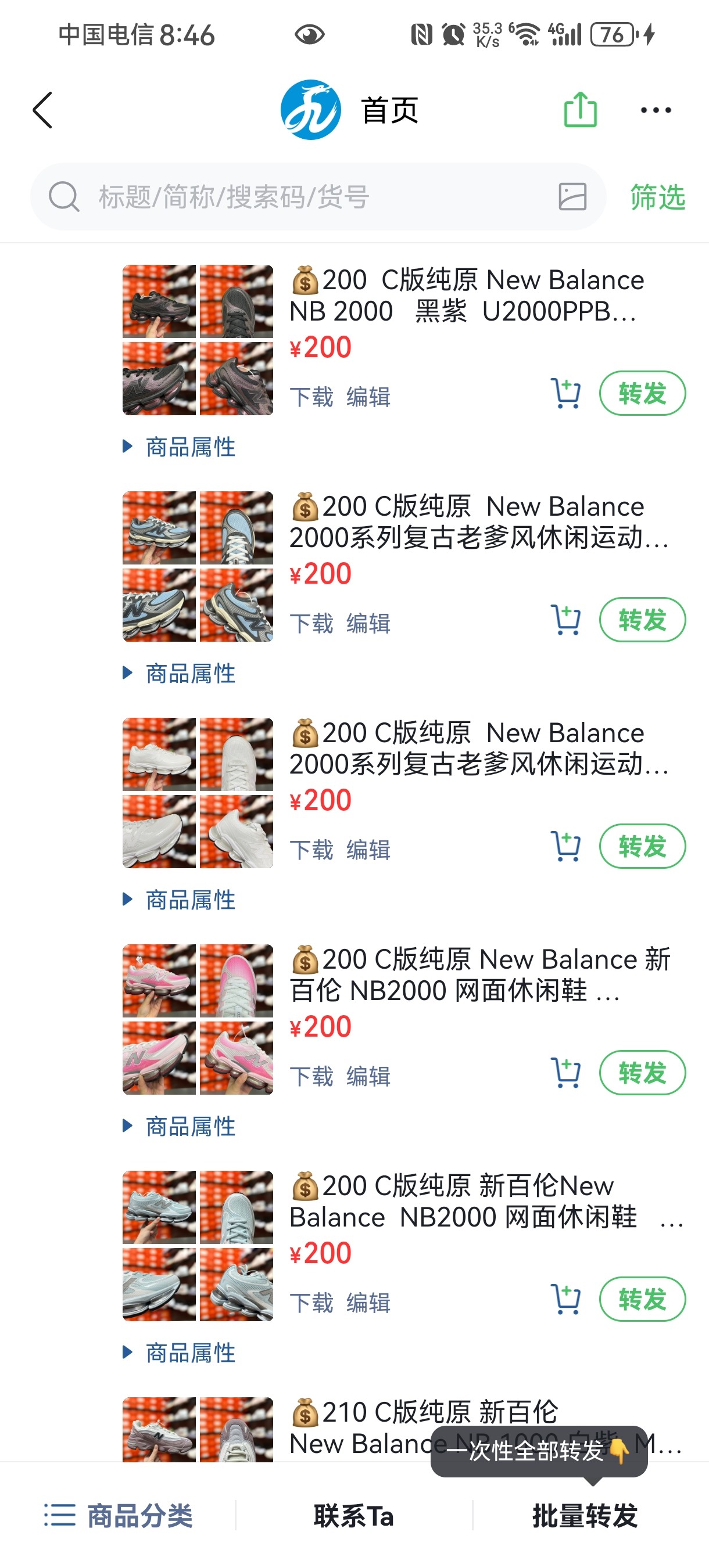Tap 联系Ta to contact the seller
The image size is (709, 1568).
[x=353, y=1516]
